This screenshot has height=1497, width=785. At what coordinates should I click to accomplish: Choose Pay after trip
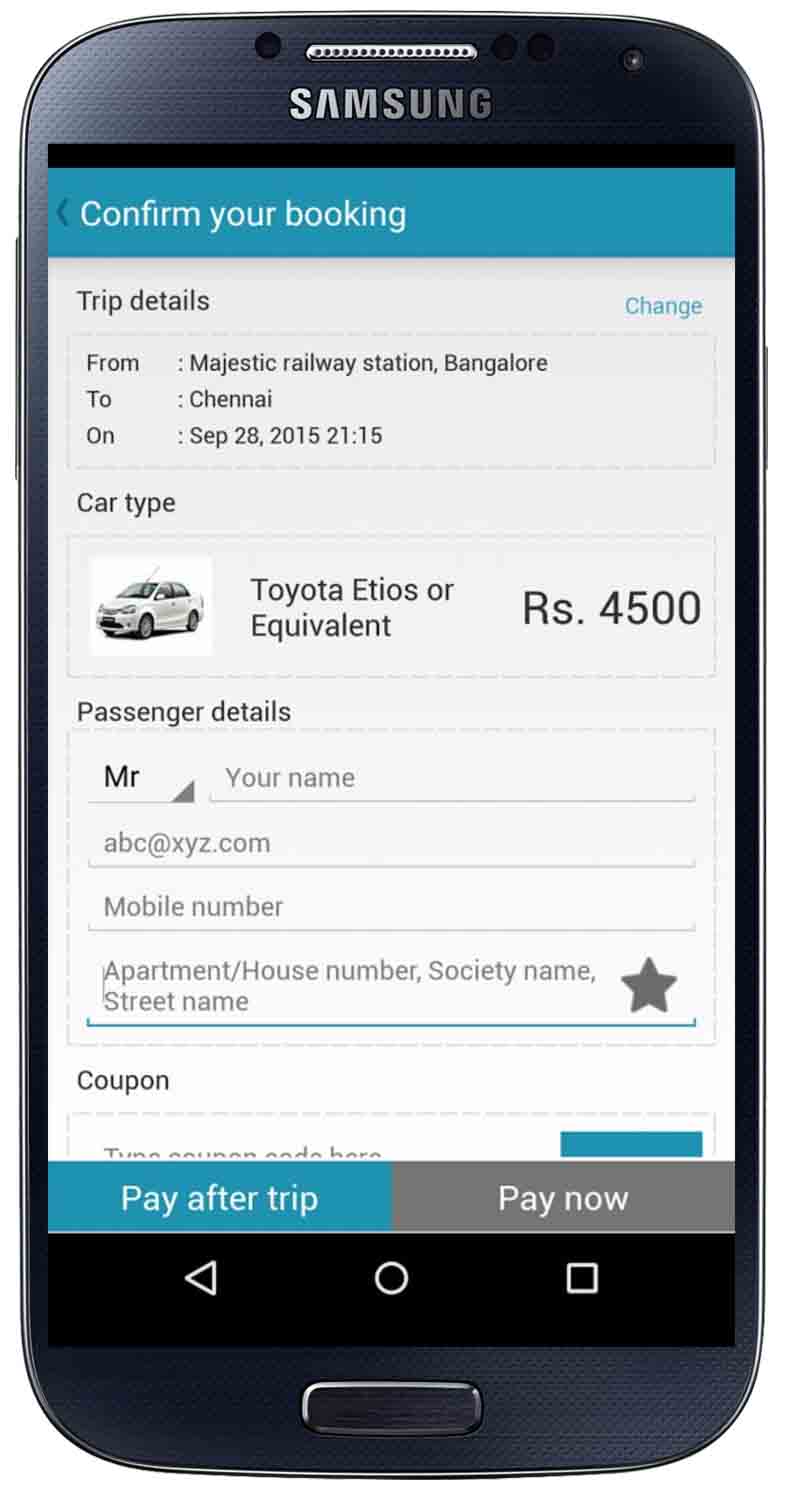coord(219,1197)
